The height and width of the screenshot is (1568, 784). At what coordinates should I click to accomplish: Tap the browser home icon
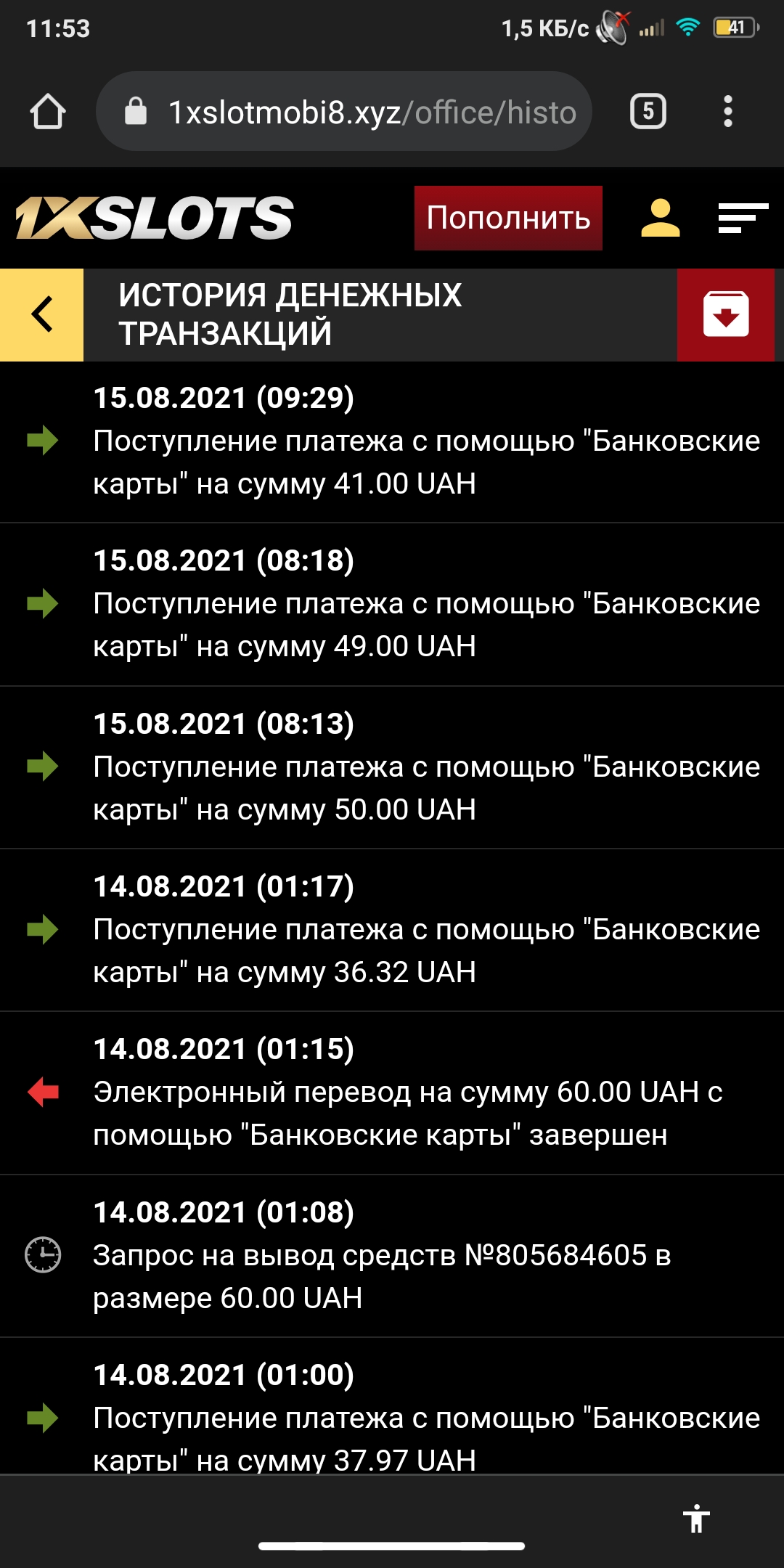coord(49,112)
